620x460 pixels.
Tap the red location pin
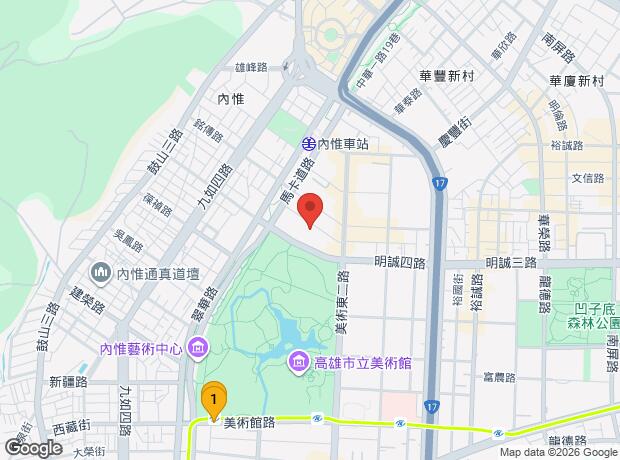[310, 210]
